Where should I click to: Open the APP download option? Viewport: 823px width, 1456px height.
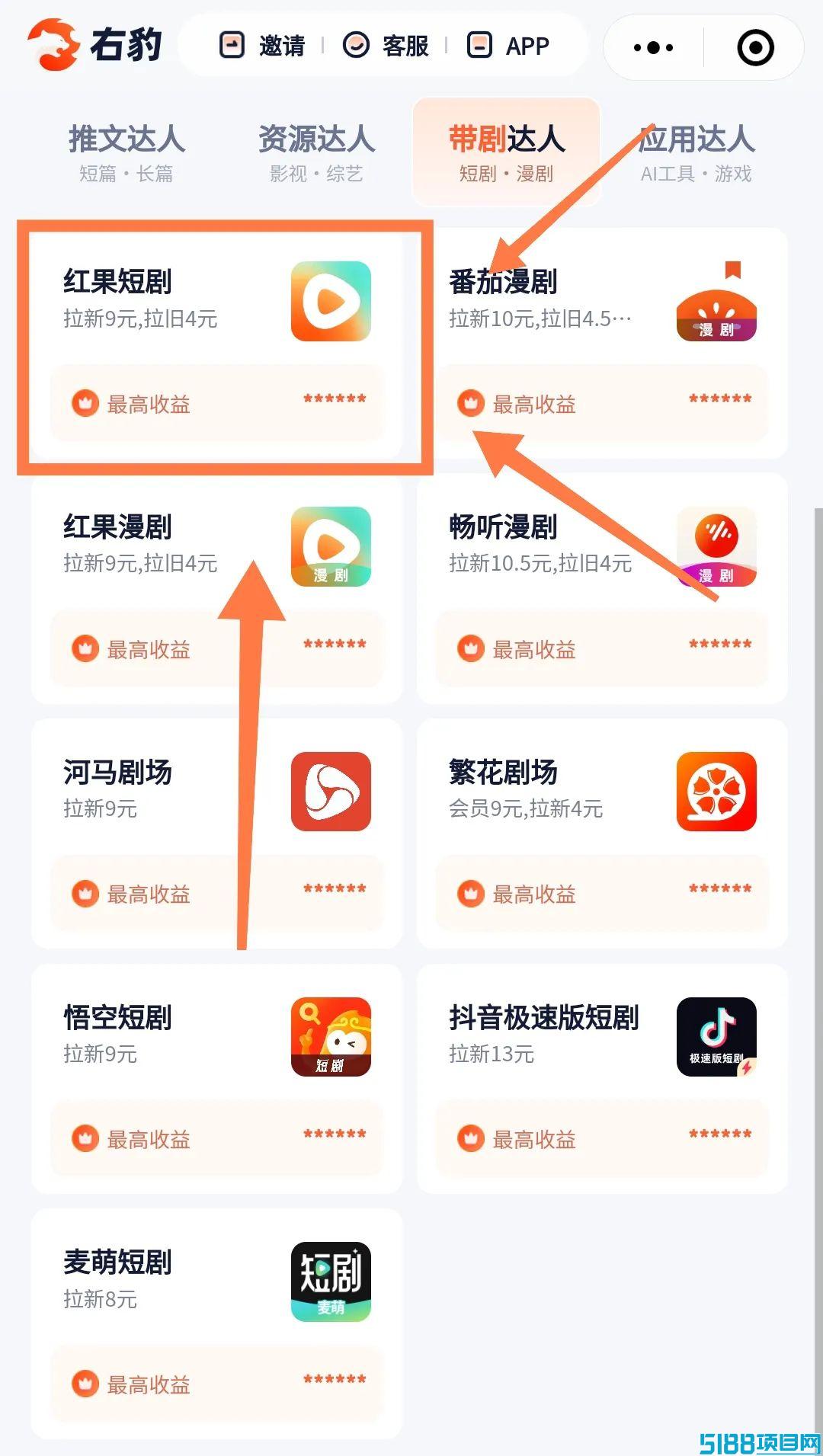(508, 46)
